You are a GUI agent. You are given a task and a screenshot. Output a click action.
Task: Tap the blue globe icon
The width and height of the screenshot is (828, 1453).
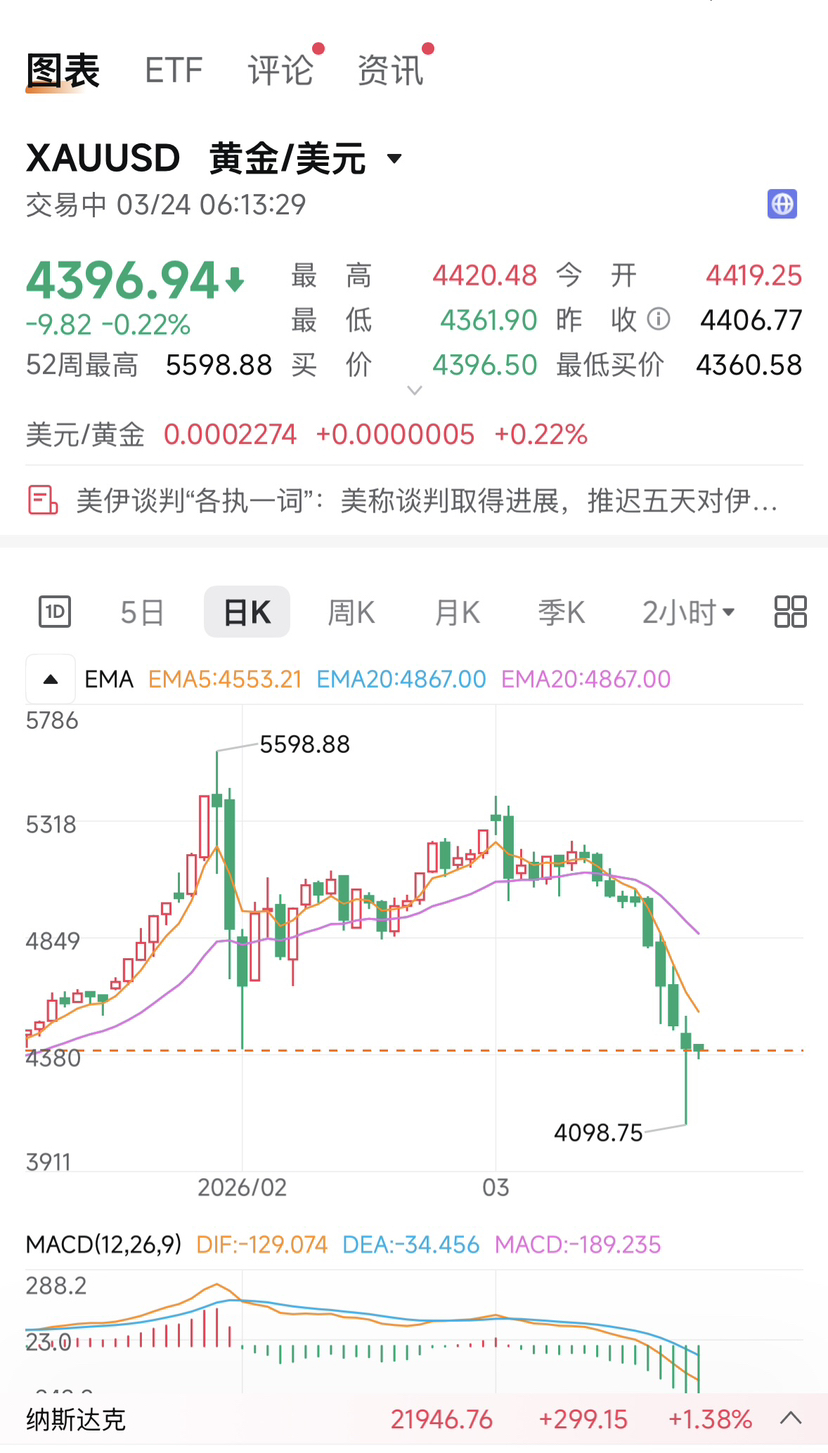(782, 204)
